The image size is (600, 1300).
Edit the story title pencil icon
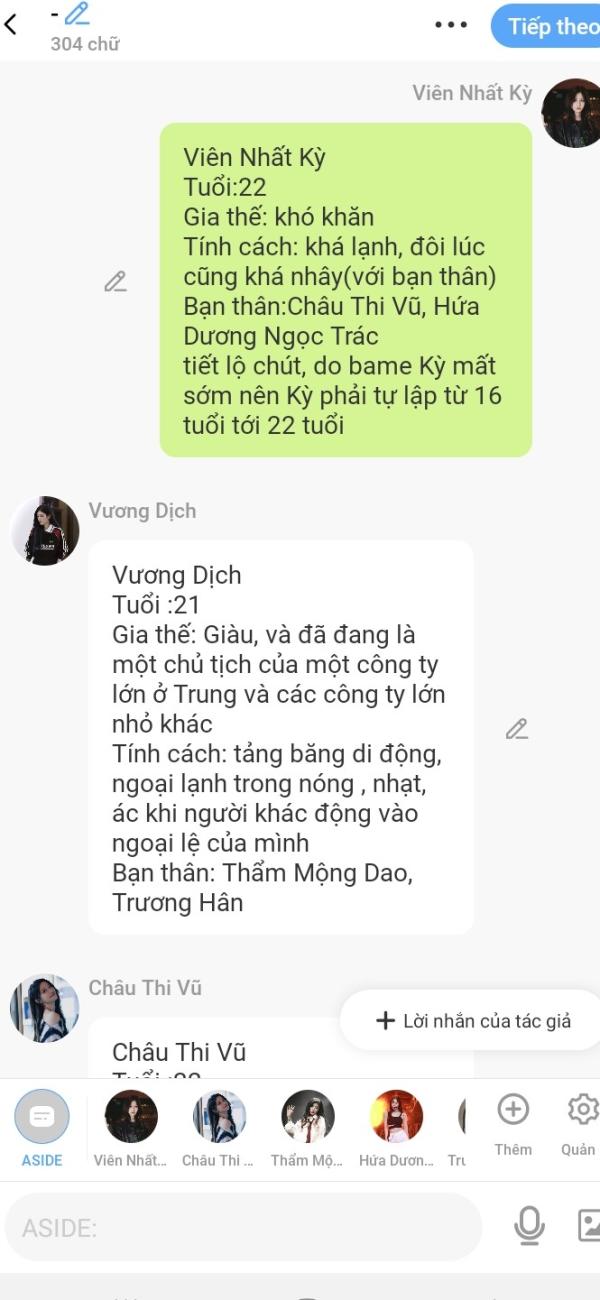[x=76, y=14]
